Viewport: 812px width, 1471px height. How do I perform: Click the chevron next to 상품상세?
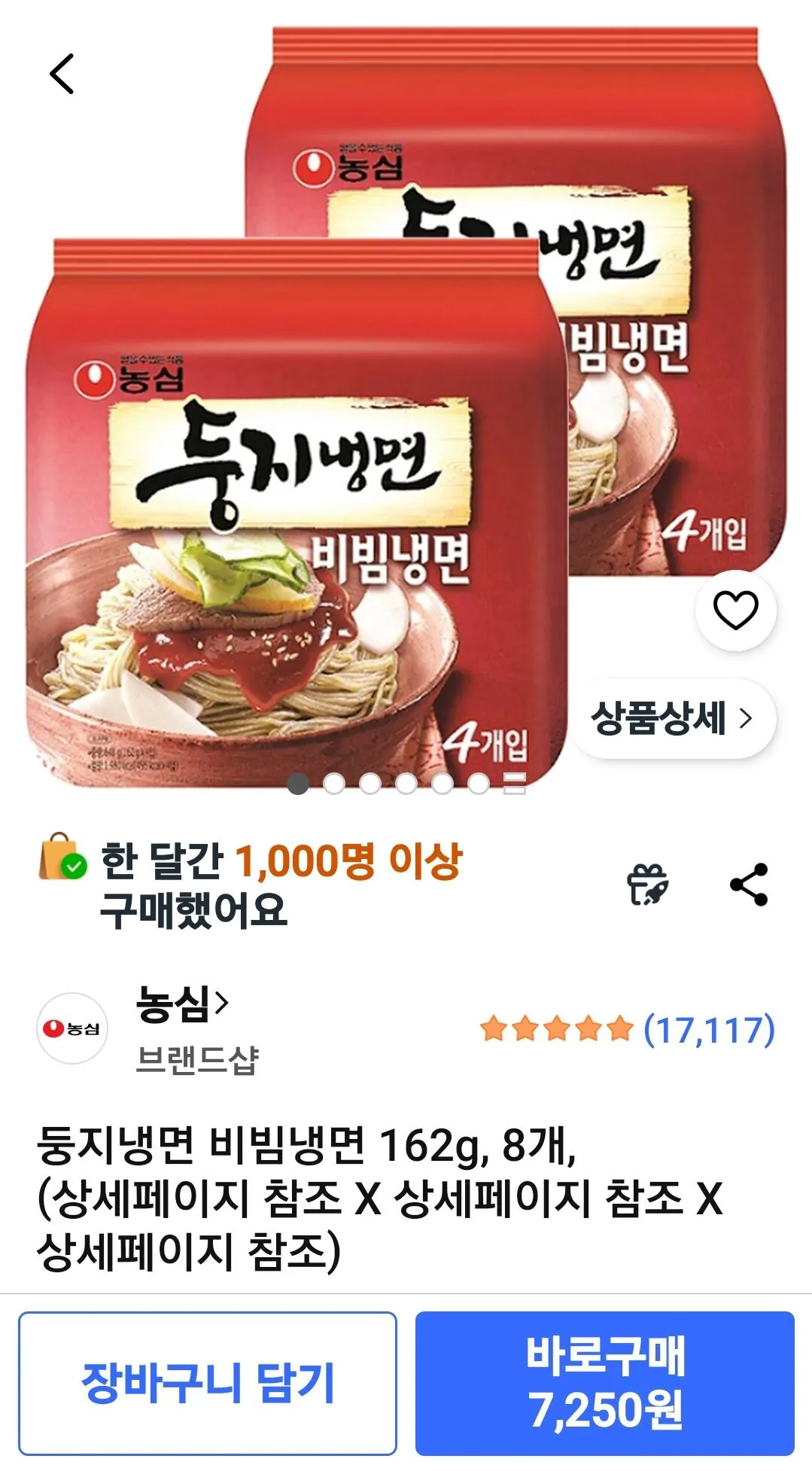tap(744, 719)
